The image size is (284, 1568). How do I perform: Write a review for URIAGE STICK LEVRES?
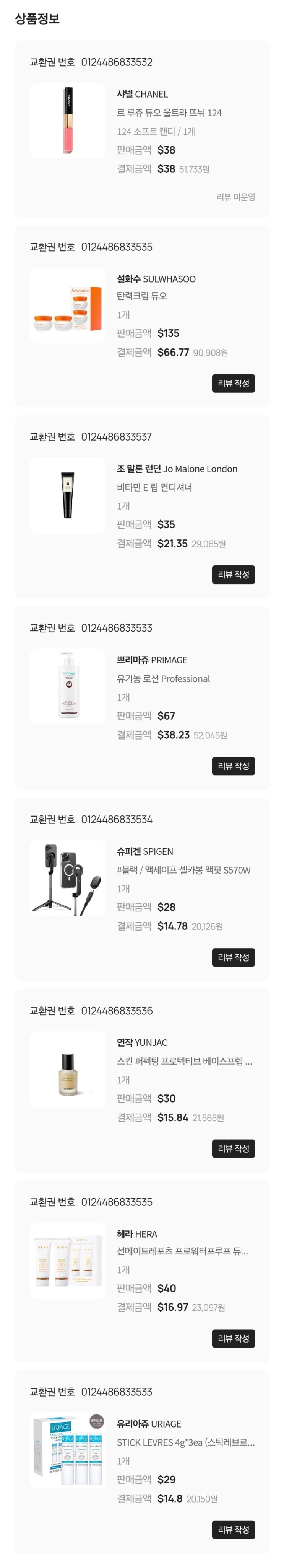coord(233,1530)
